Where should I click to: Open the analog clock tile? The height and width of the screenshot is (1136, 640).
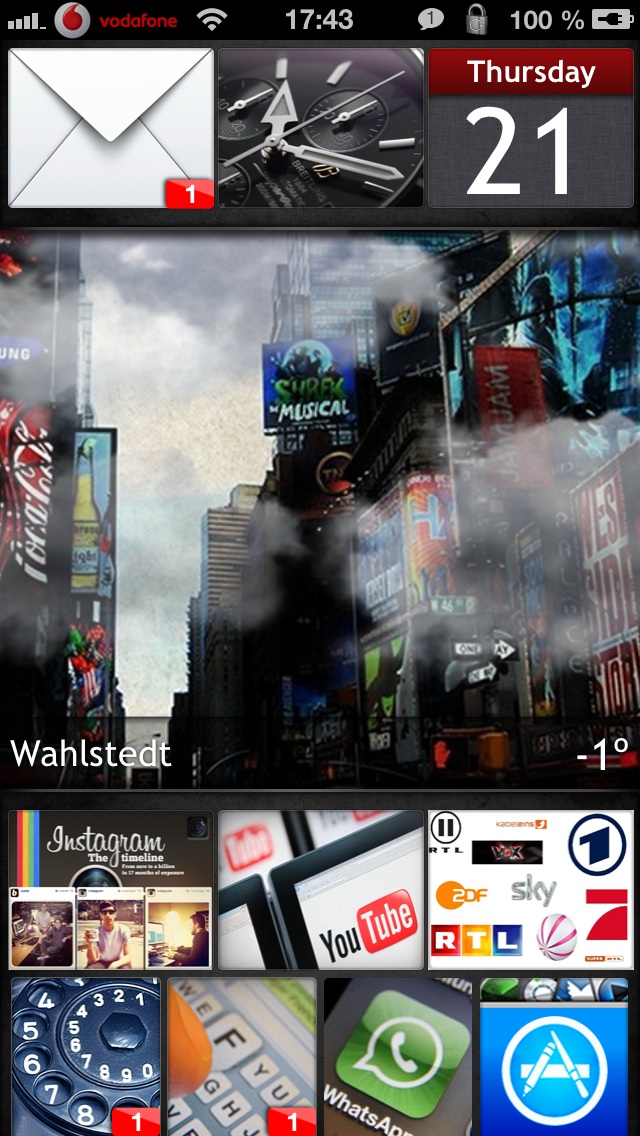pos(321,128)
